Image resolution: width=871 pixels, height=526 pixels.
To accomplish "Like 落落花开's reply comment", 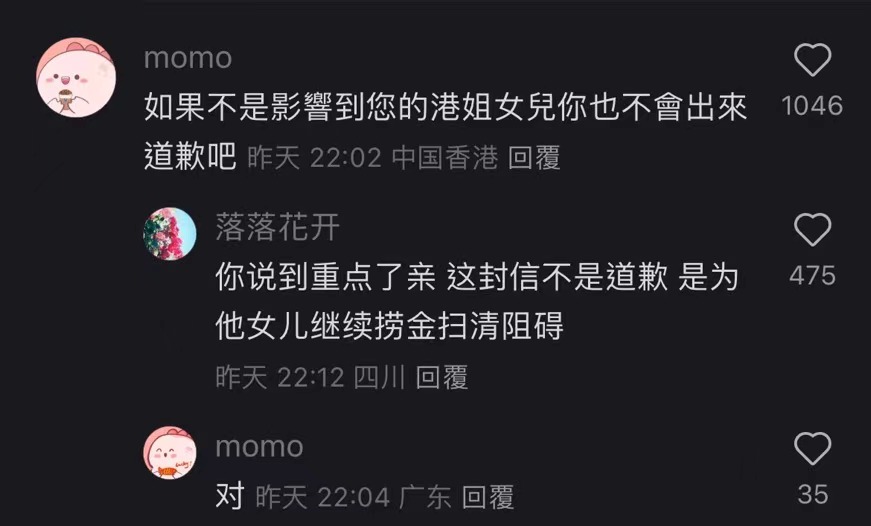I will [812, 231].
